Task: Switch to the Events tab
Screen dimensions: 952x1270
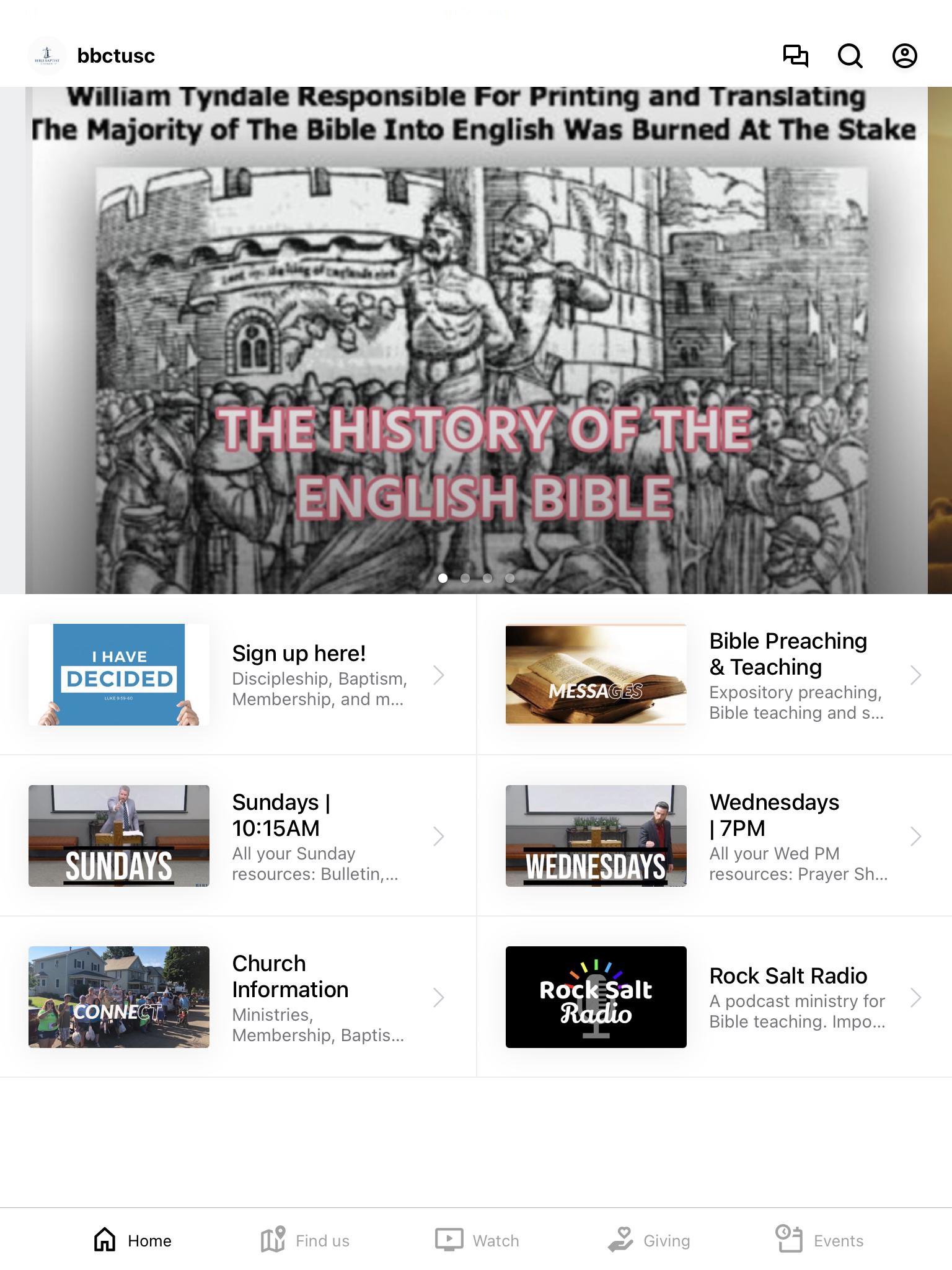Action: tap(819, 1240)
